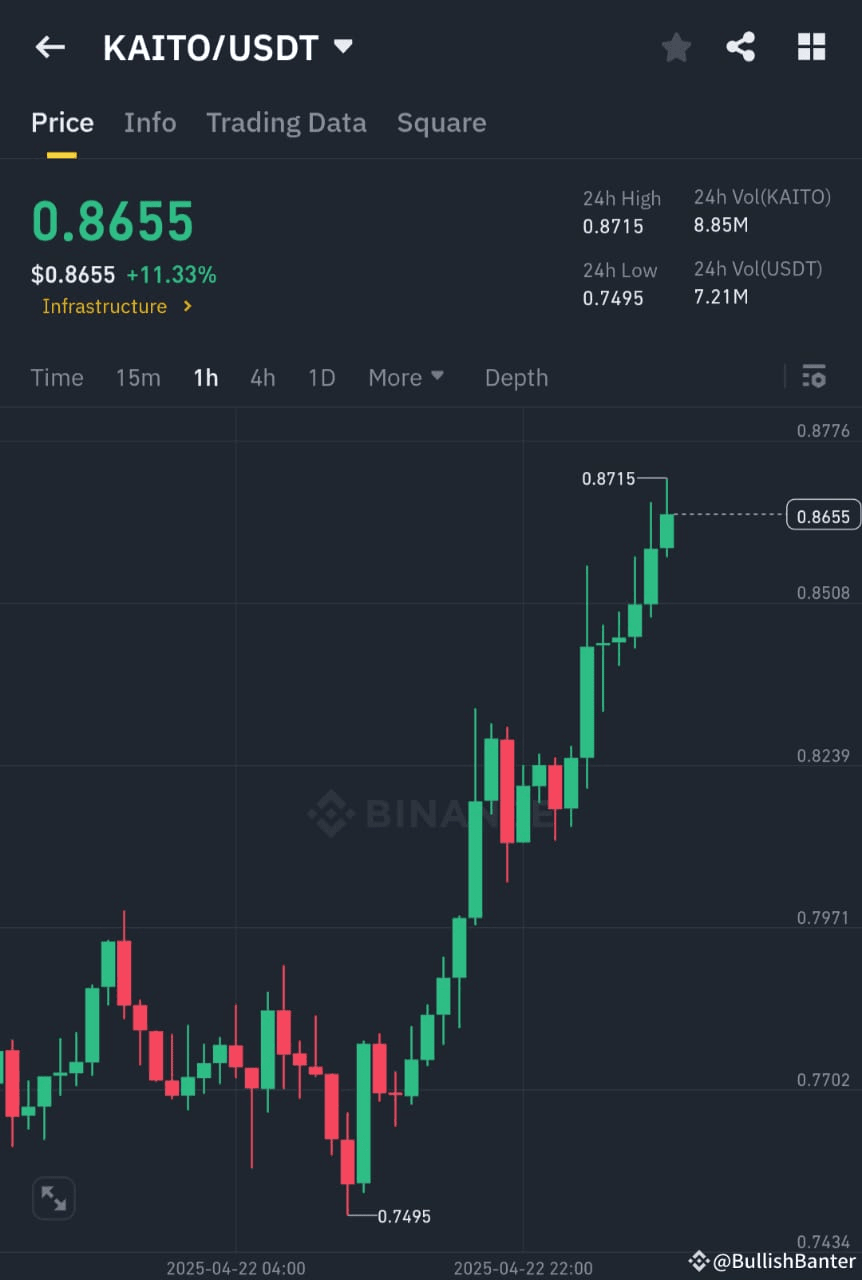Viewport: 862px width, 1280px height.
Task: Open chart indicator settings icon
Action: 814,377
